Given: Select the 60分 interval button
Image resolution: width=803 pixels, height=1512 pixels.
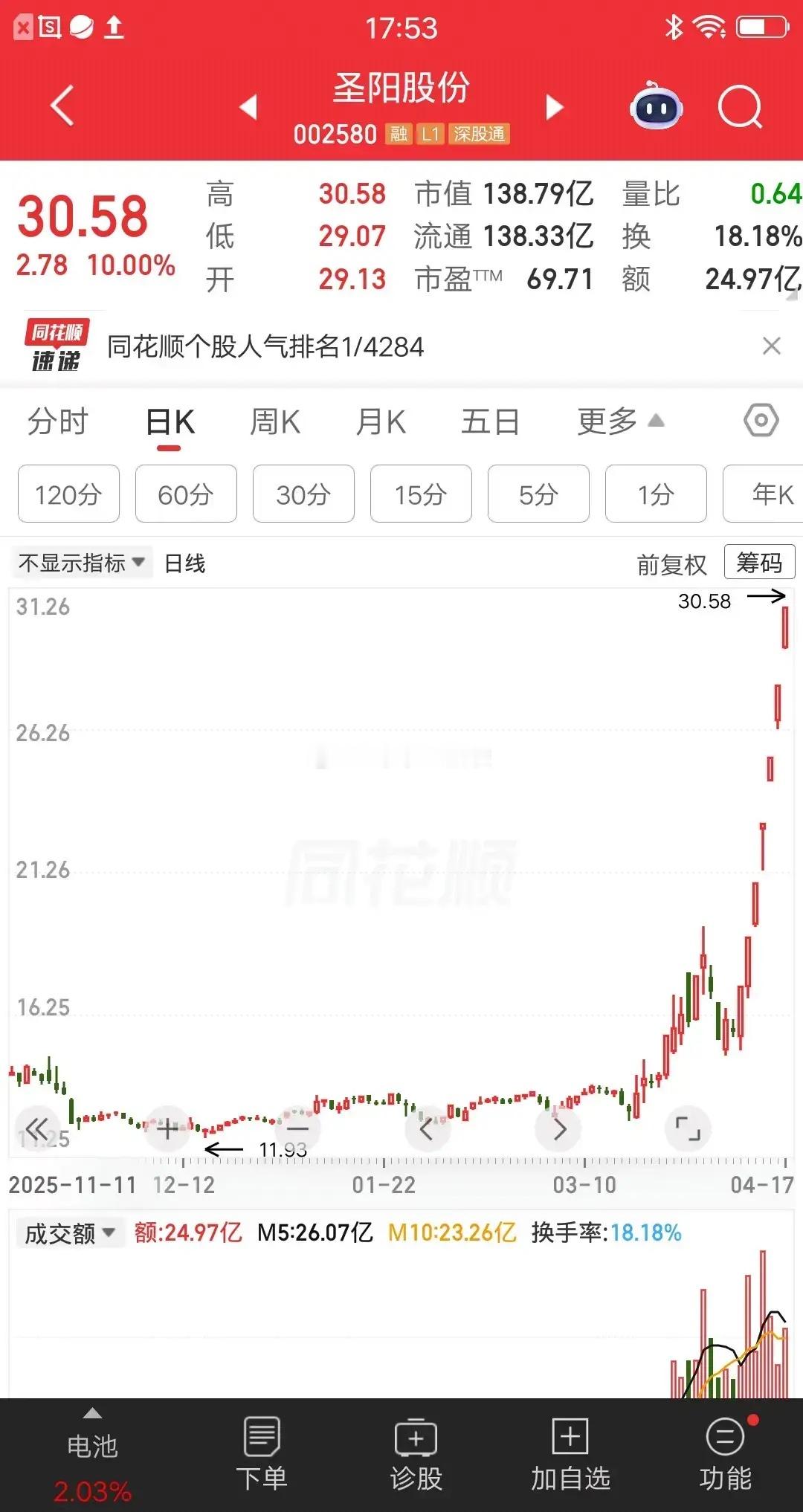Looking at the screenshot, I should [185, 494].
